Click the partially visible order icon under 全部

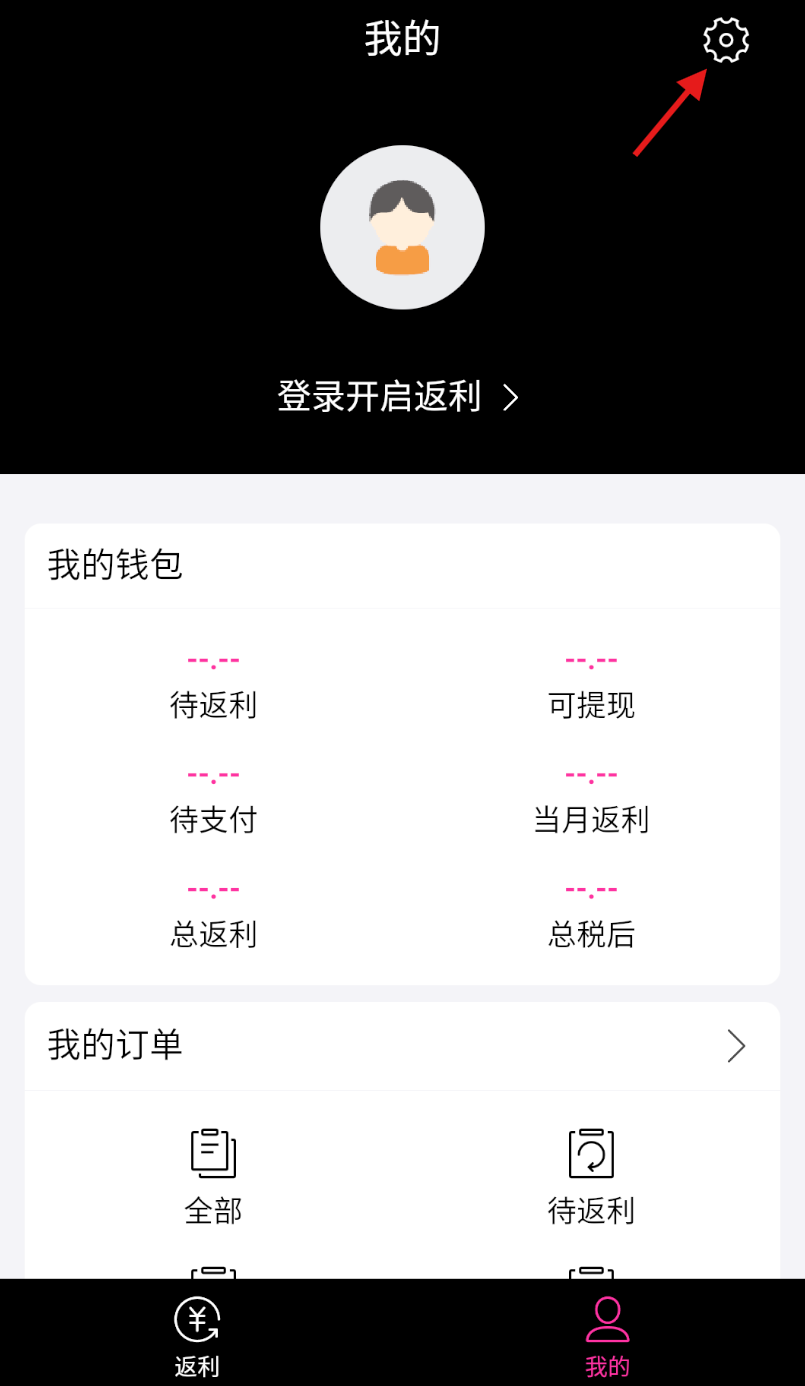tap(213, 1270)
